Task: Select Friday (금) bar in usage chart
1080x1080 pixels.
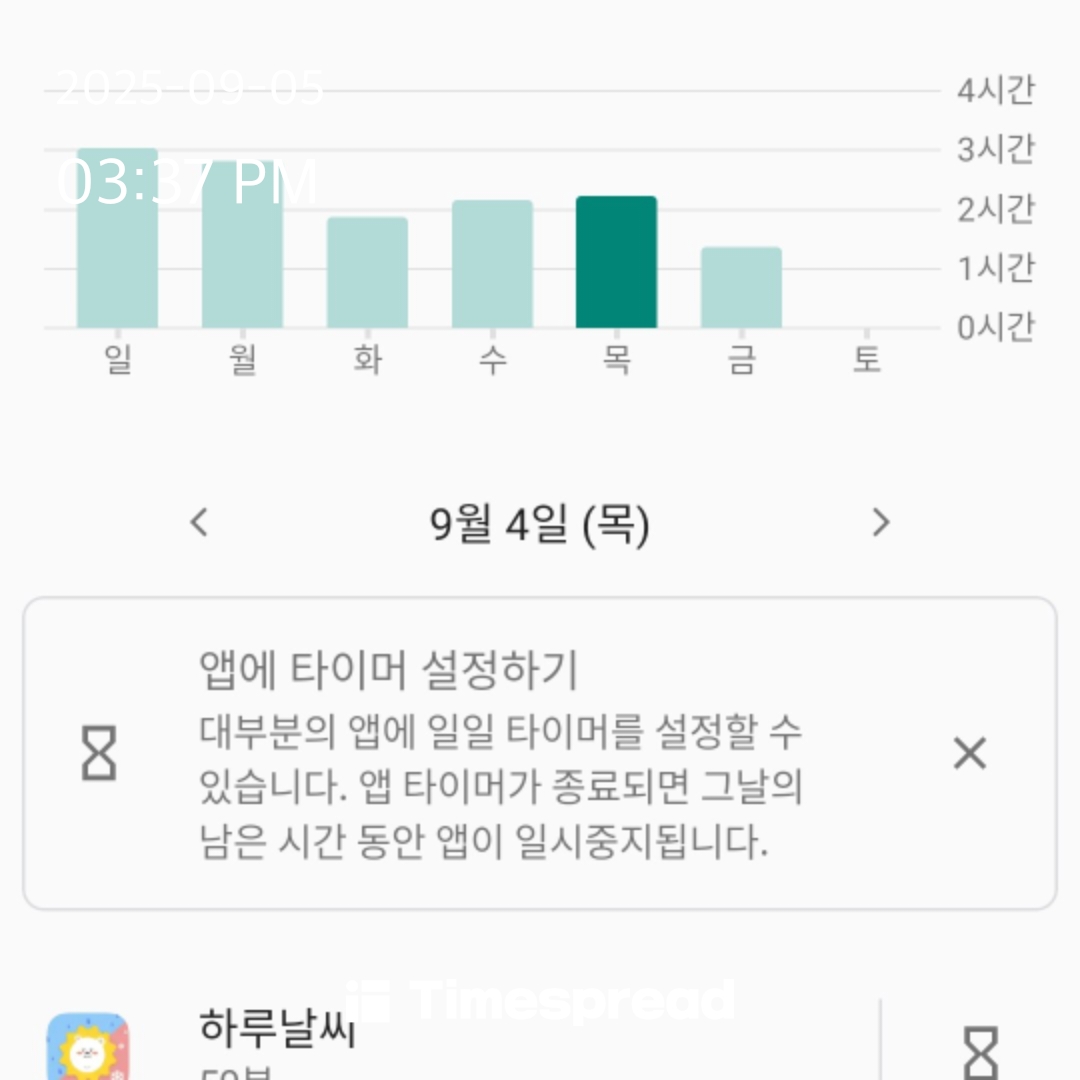Action: click(741, 287)
